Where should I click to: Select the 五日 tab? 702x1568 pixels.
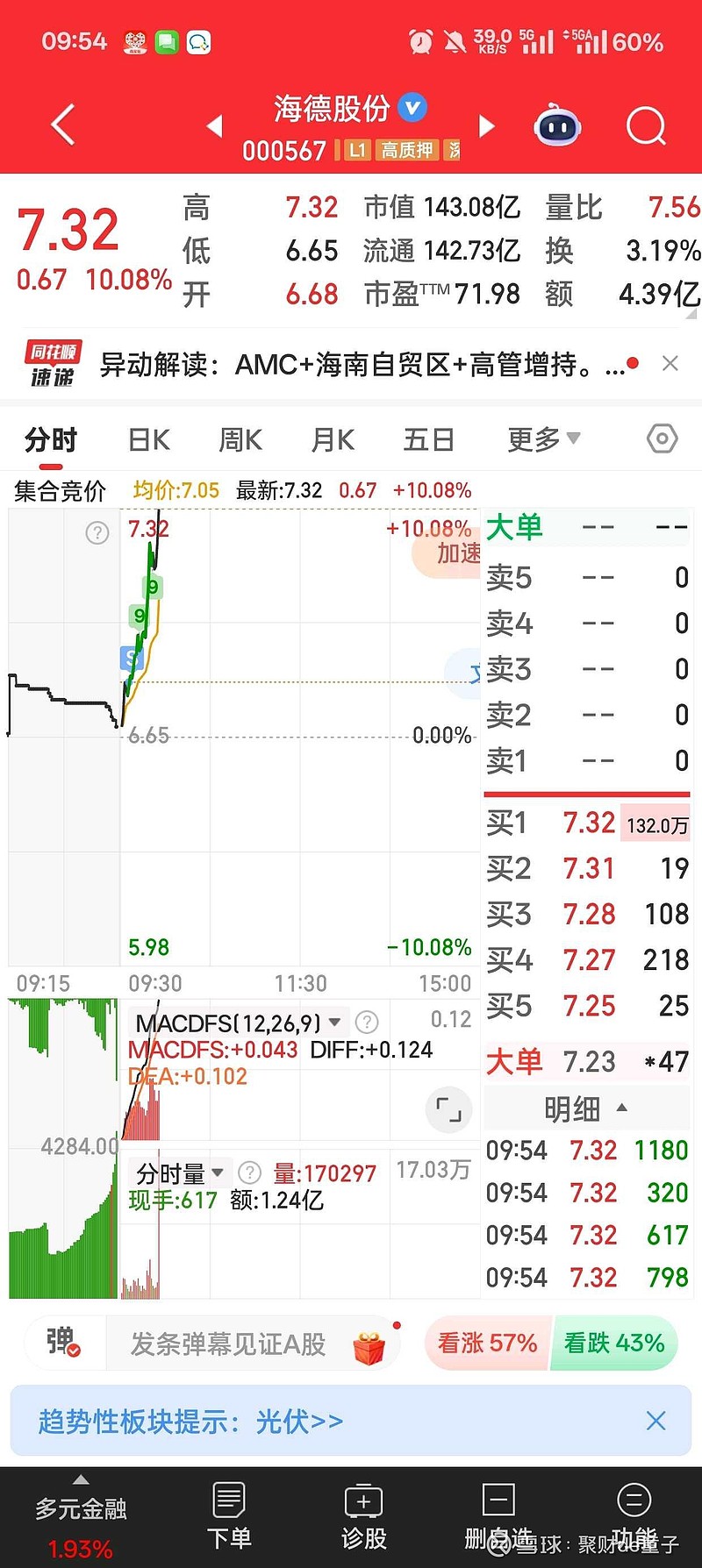click(x=428, y=439)
